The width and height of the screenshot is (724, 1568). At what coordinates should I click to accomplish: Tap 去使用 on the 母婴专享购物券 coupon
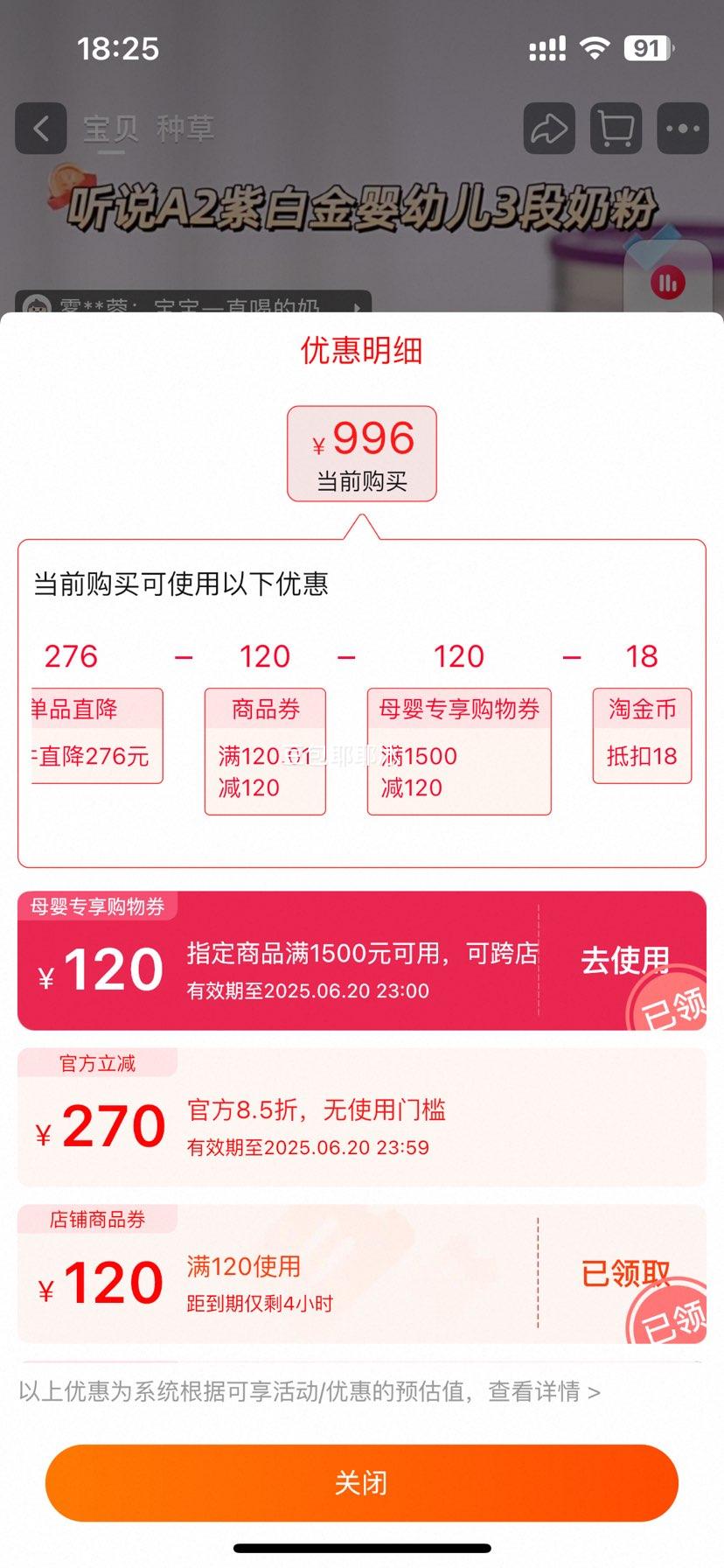(624, 961)
